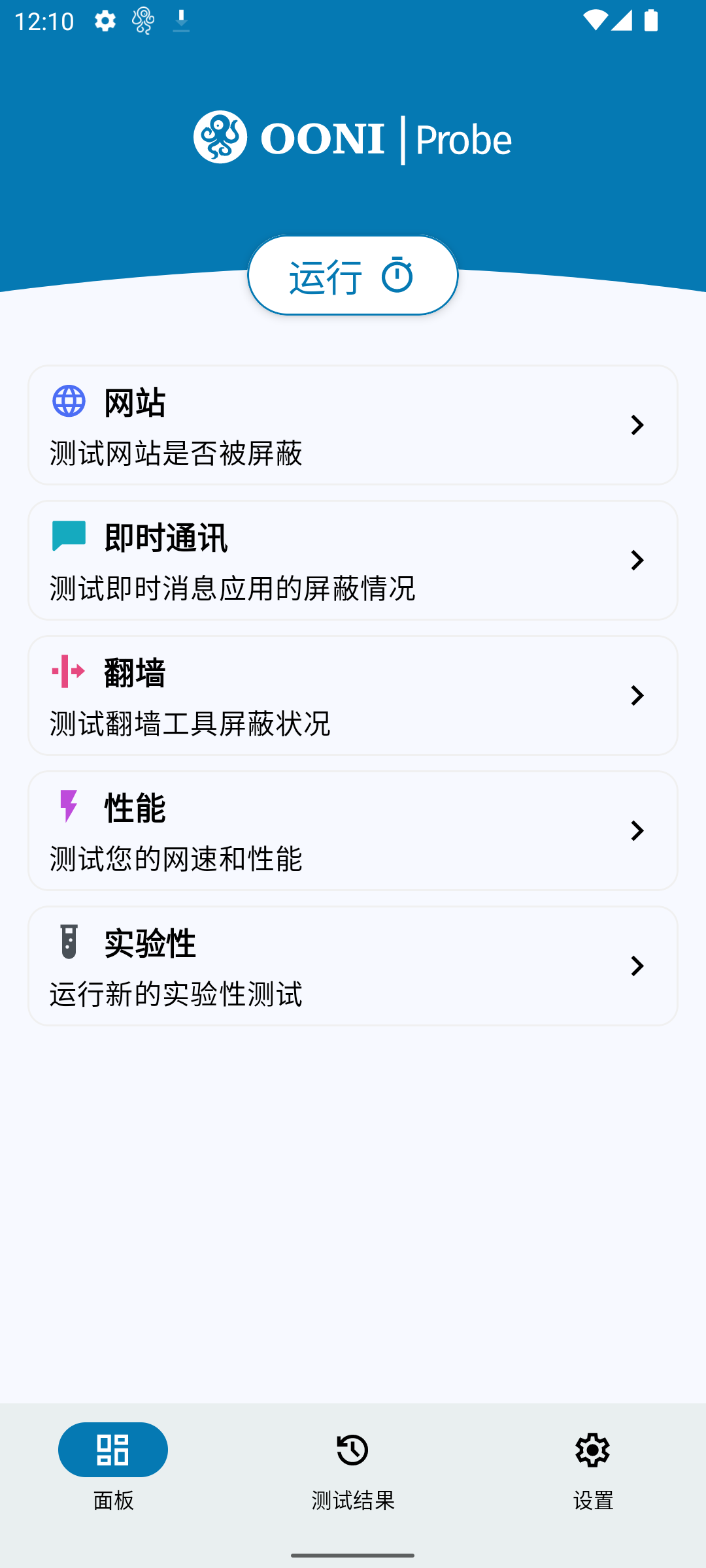The image size is (706, 1568).
Task: Open the 翻墙 test card
Action: click(x=352, y=696)
